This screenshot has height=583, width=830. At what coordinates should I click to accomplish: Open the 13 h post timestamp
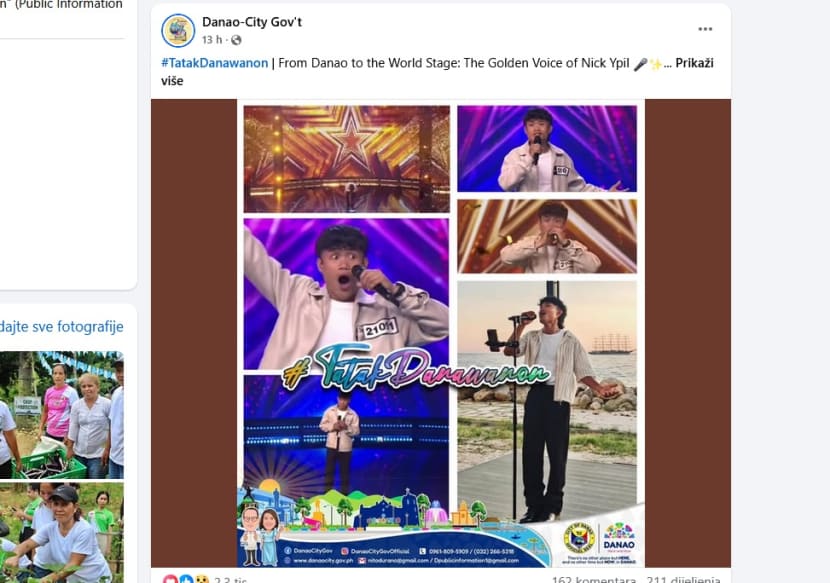pyautogui.click(x=212, y=40)
